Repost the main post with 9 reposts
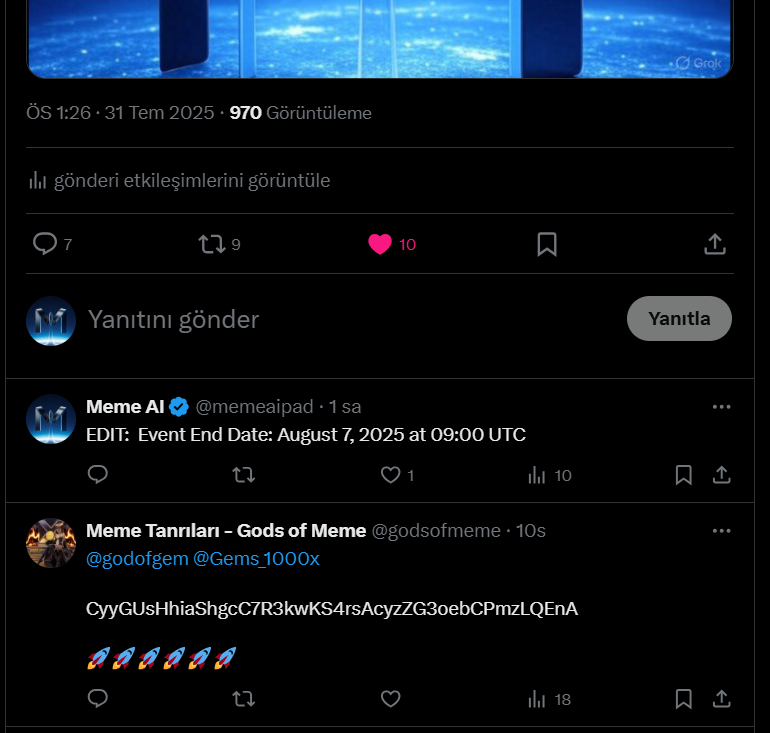Image resolution: width=770 pixels, height=733 pixels. click(x=211, y=244)
